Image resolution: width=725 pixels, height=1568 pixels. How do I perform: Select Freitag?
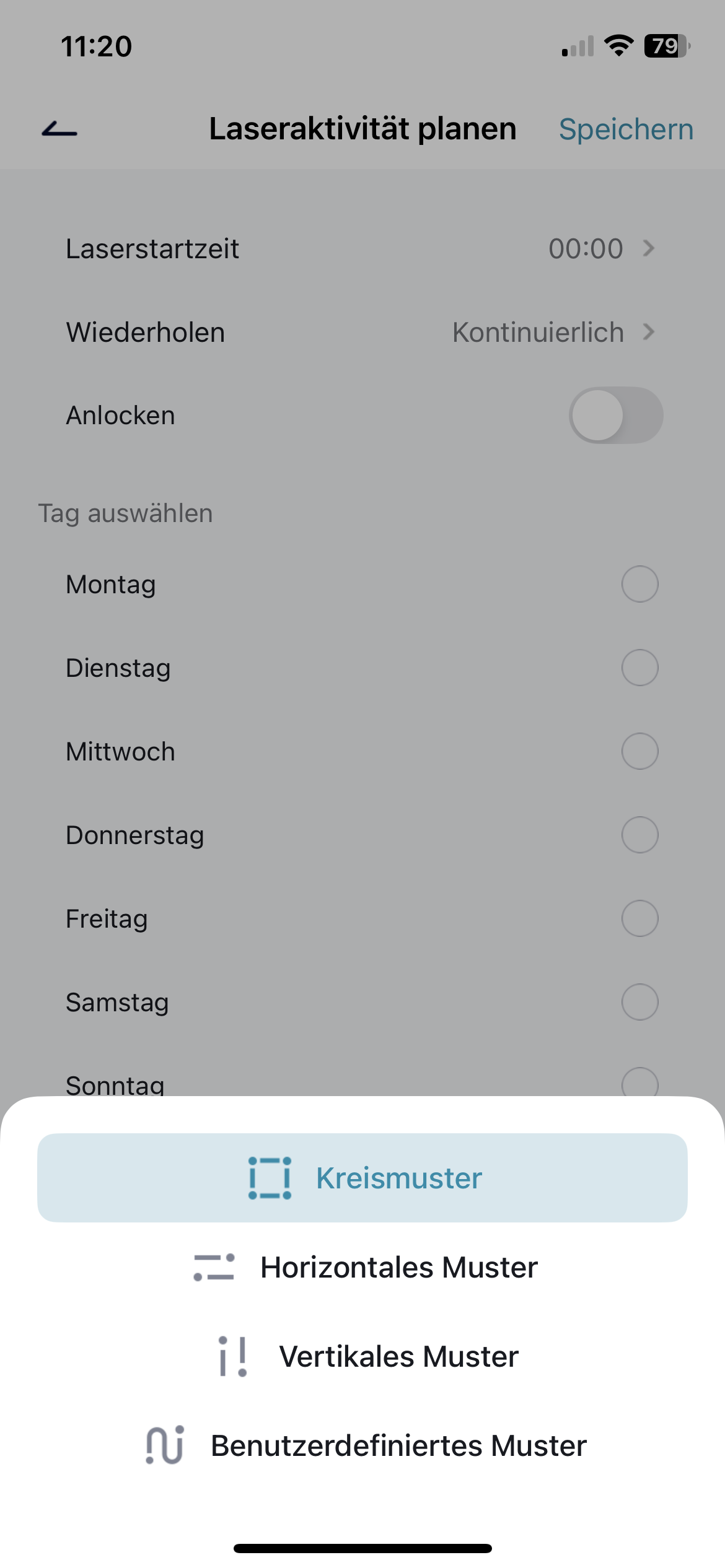pos(639,918)
